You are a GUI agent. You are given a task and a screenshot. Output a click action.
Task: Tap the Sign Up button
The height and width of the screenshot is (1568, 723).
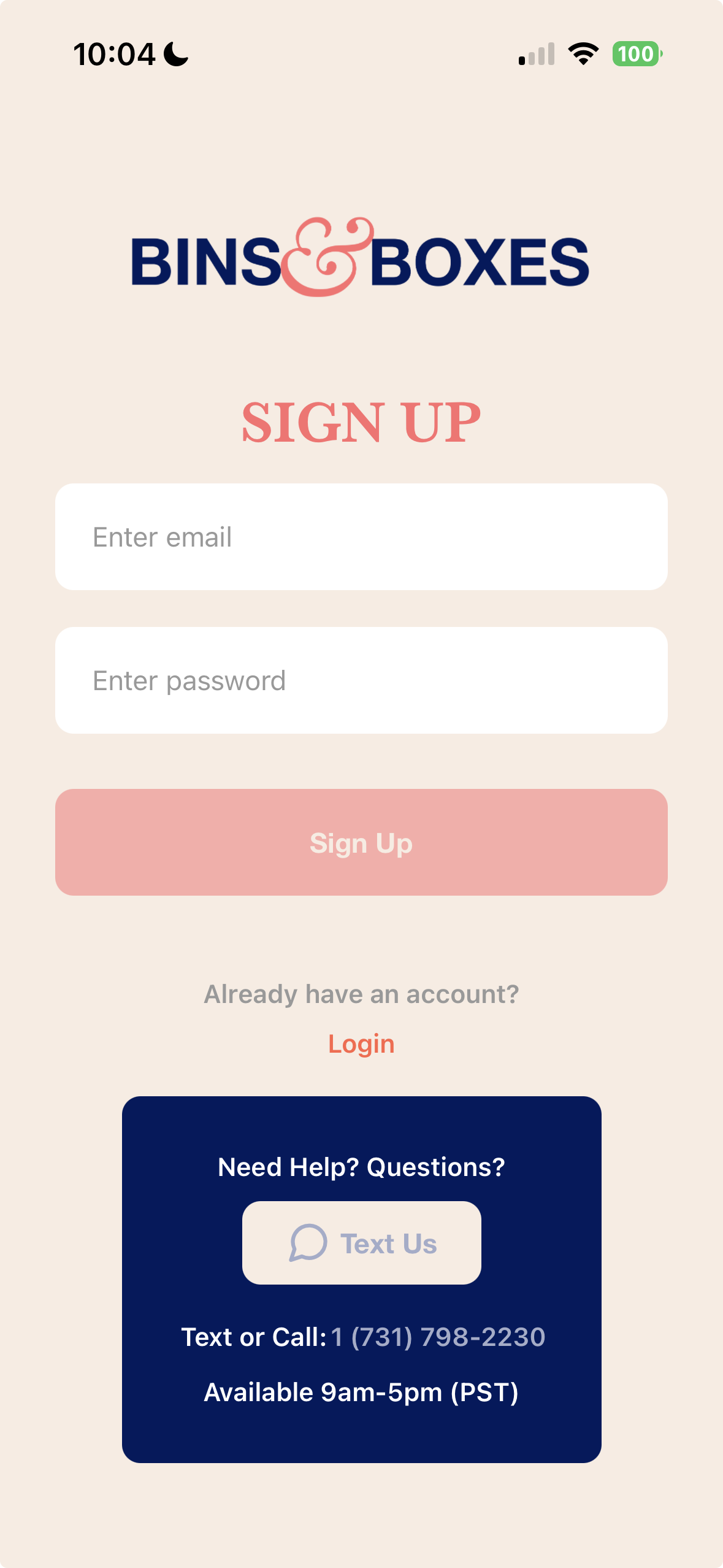(x=361, y=842)
